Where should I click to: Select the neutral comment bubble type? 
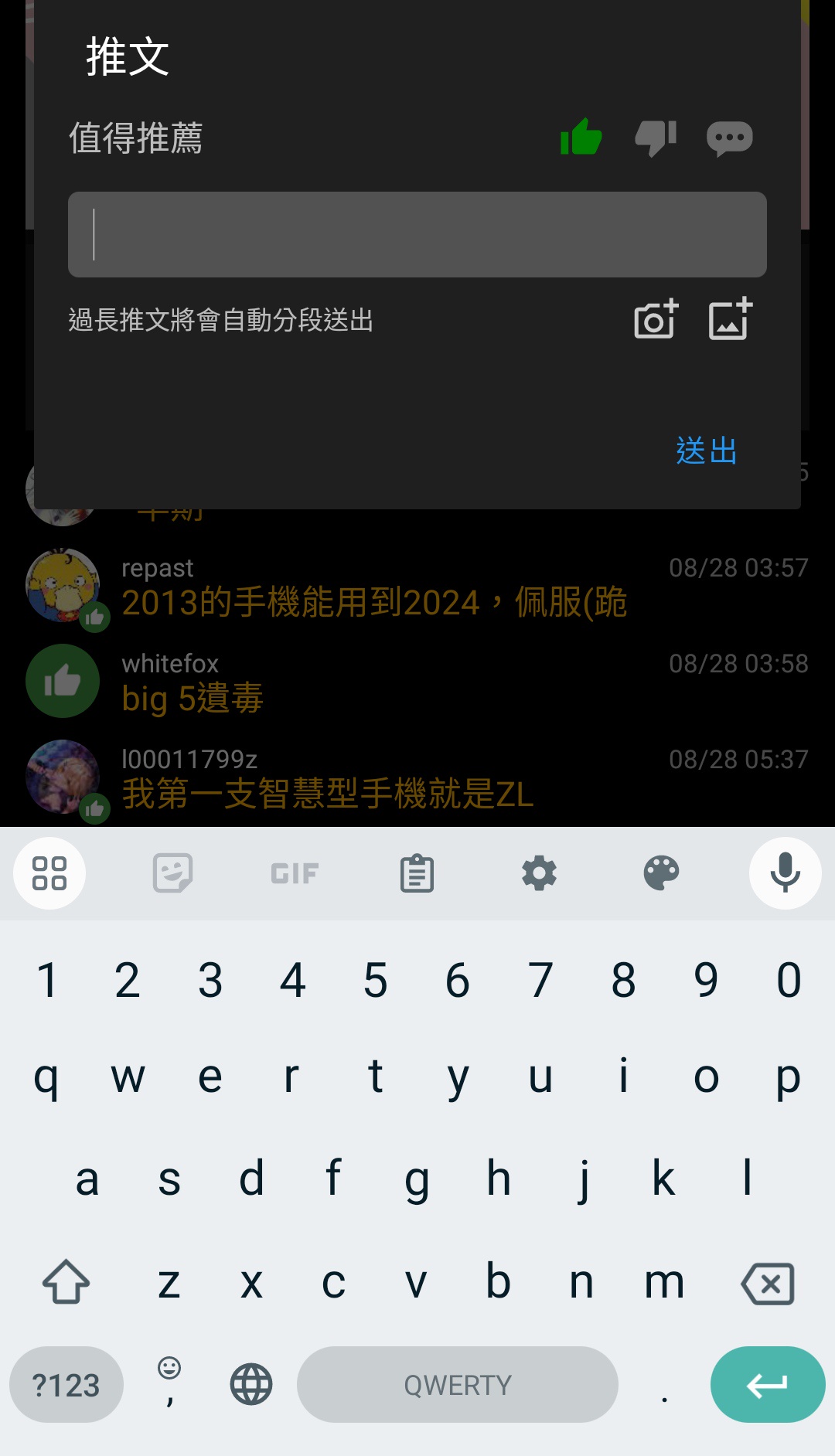pyautogui.click(x=729, y=138)
